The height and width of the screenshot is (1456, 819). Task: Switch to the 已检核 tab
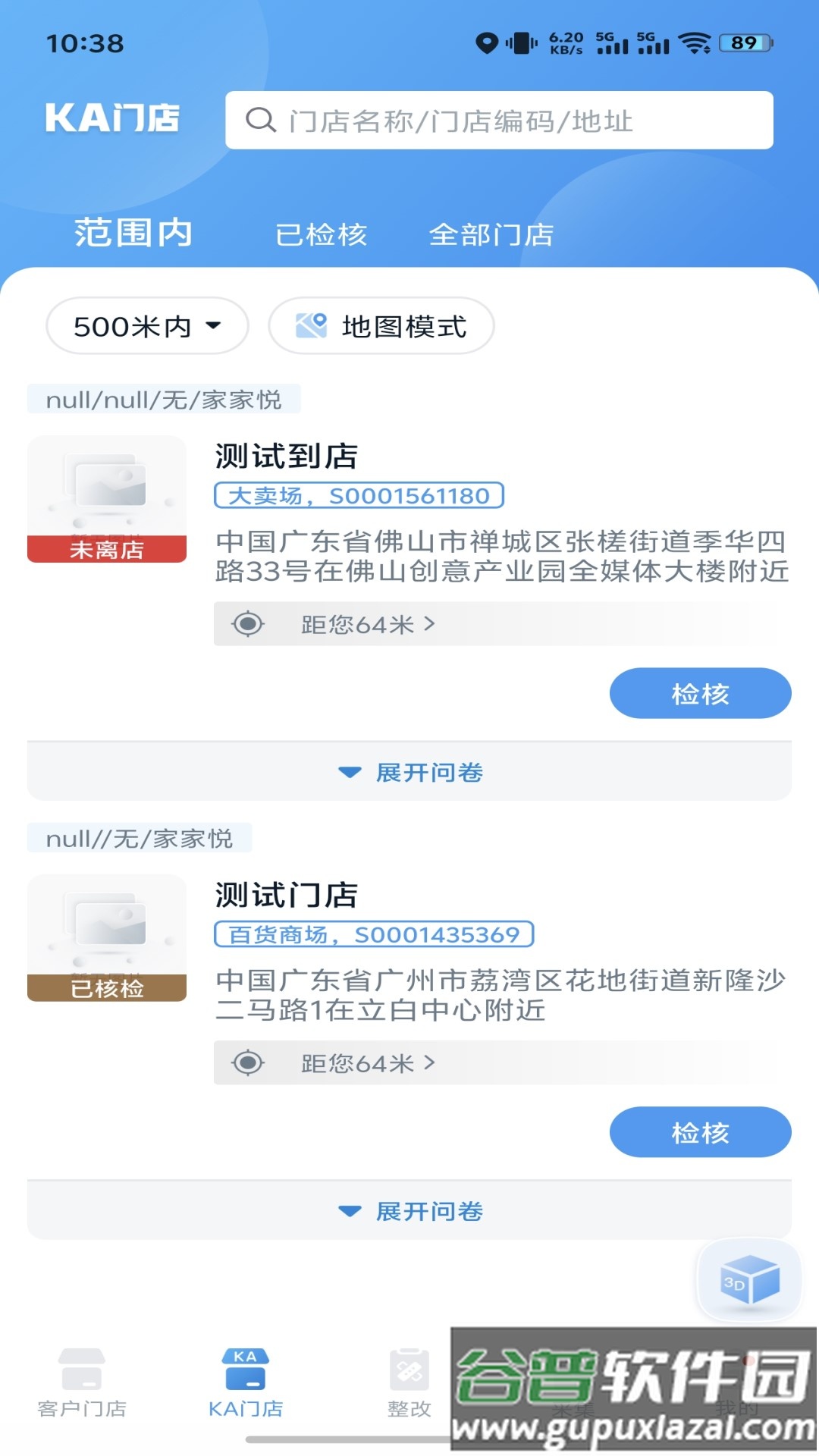pos(322,234)
